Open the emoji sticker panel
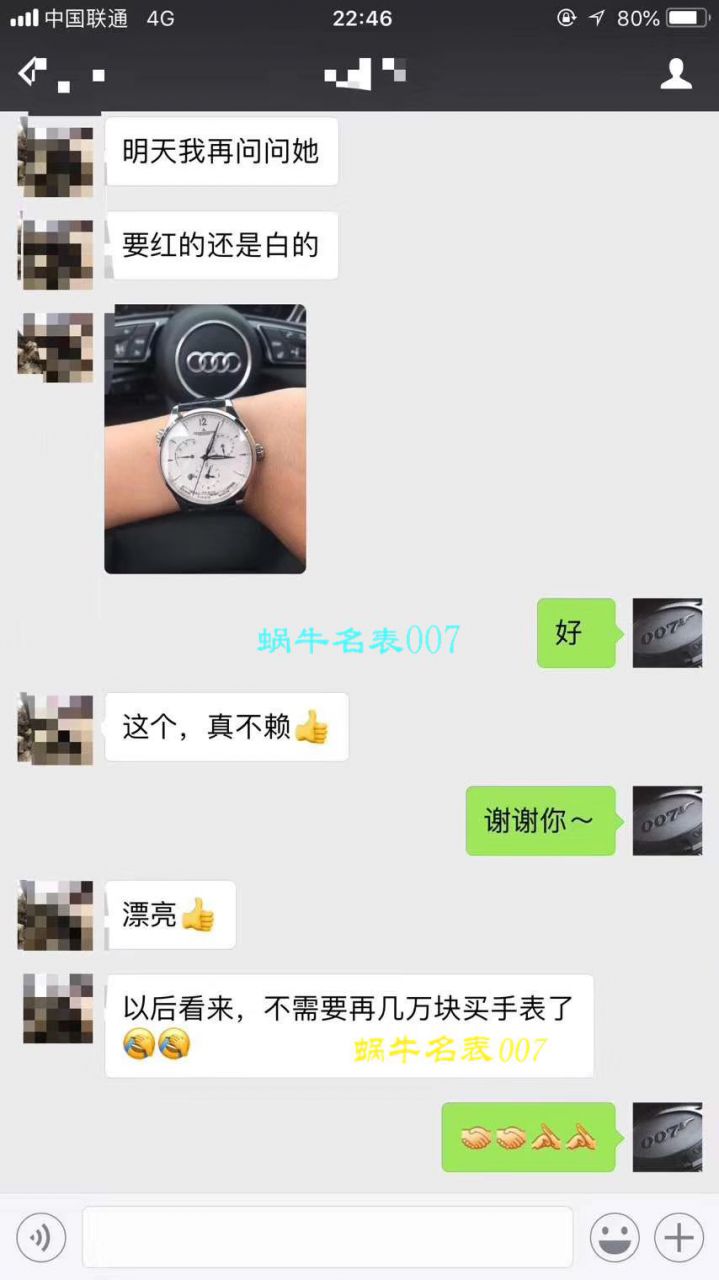The image size is (719, 1280). coord(614,1238)
